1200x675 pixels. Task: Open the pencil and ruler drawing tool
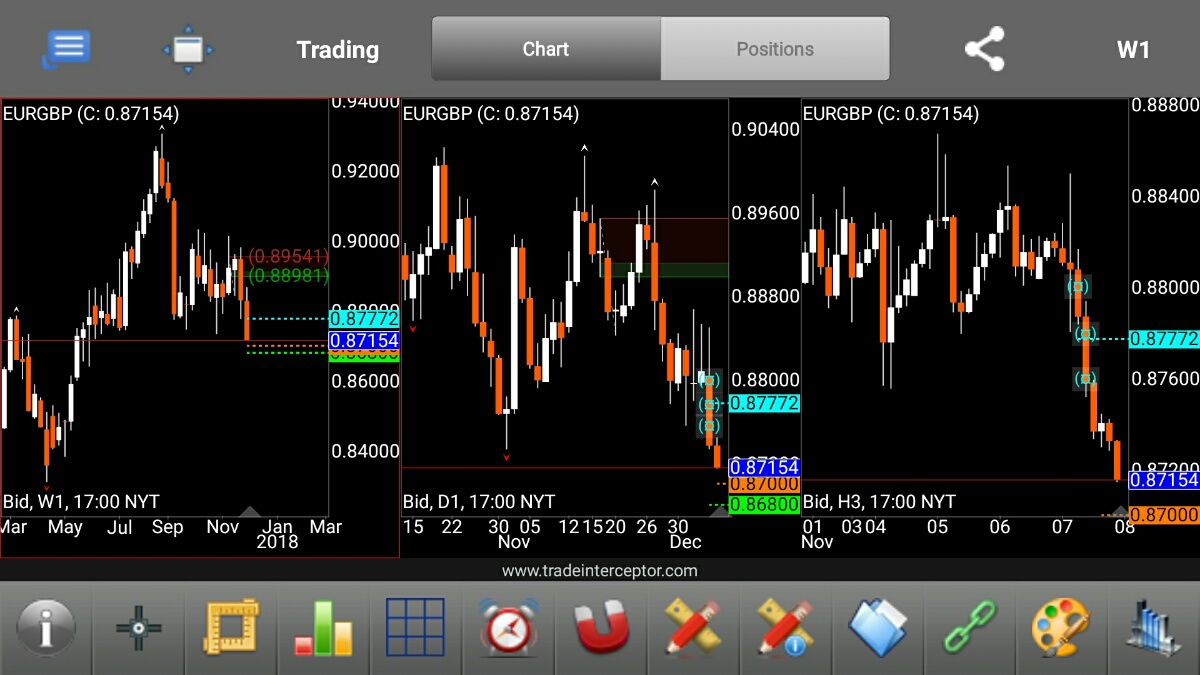tap(693, 629)
